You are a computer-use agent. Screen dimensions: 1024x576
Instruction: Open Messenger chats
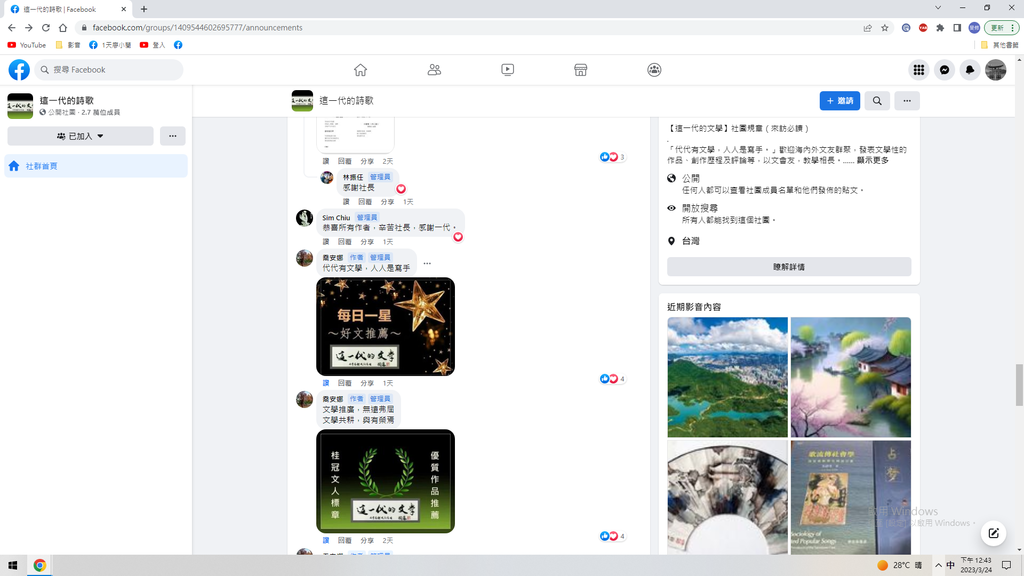(944, 70)
